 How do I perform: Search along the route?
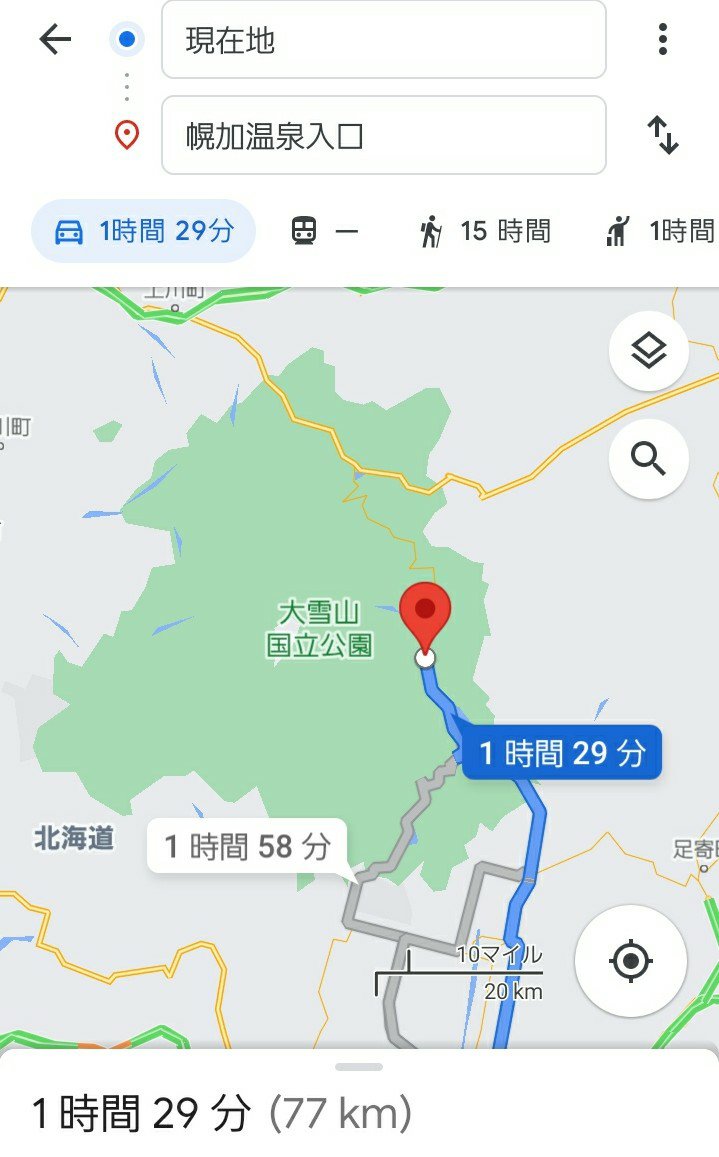click(x=648, y=459)
